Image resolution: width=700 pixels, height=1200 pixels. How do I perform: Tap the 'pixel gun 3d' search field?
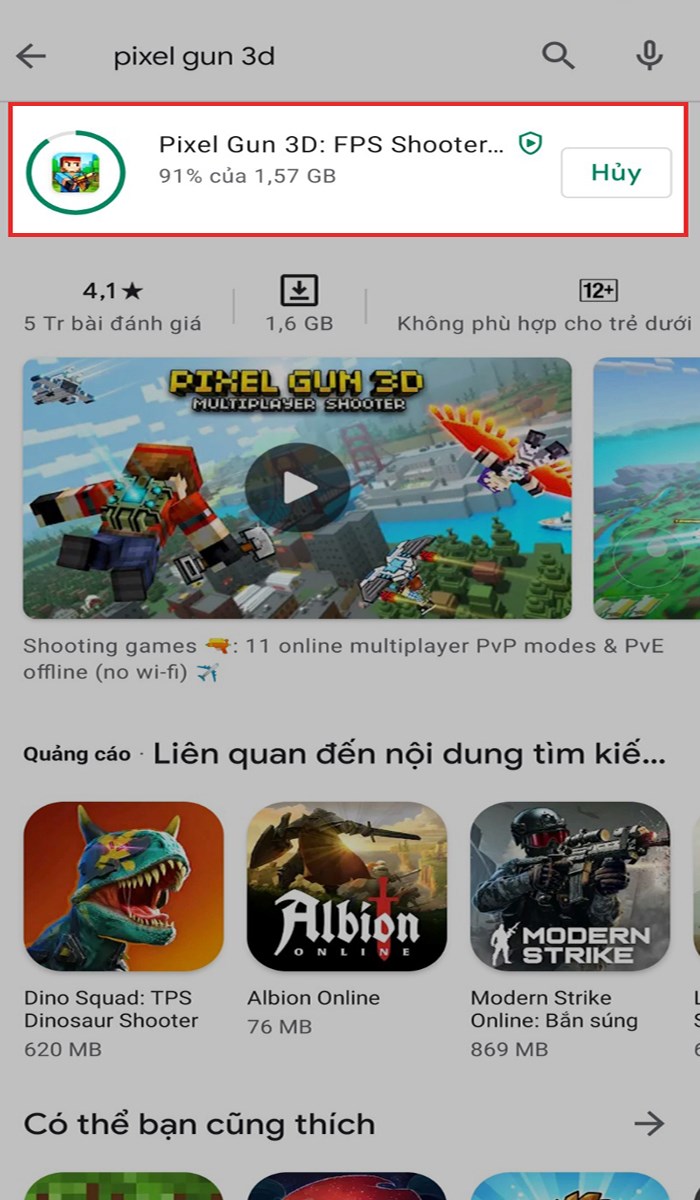300,56
